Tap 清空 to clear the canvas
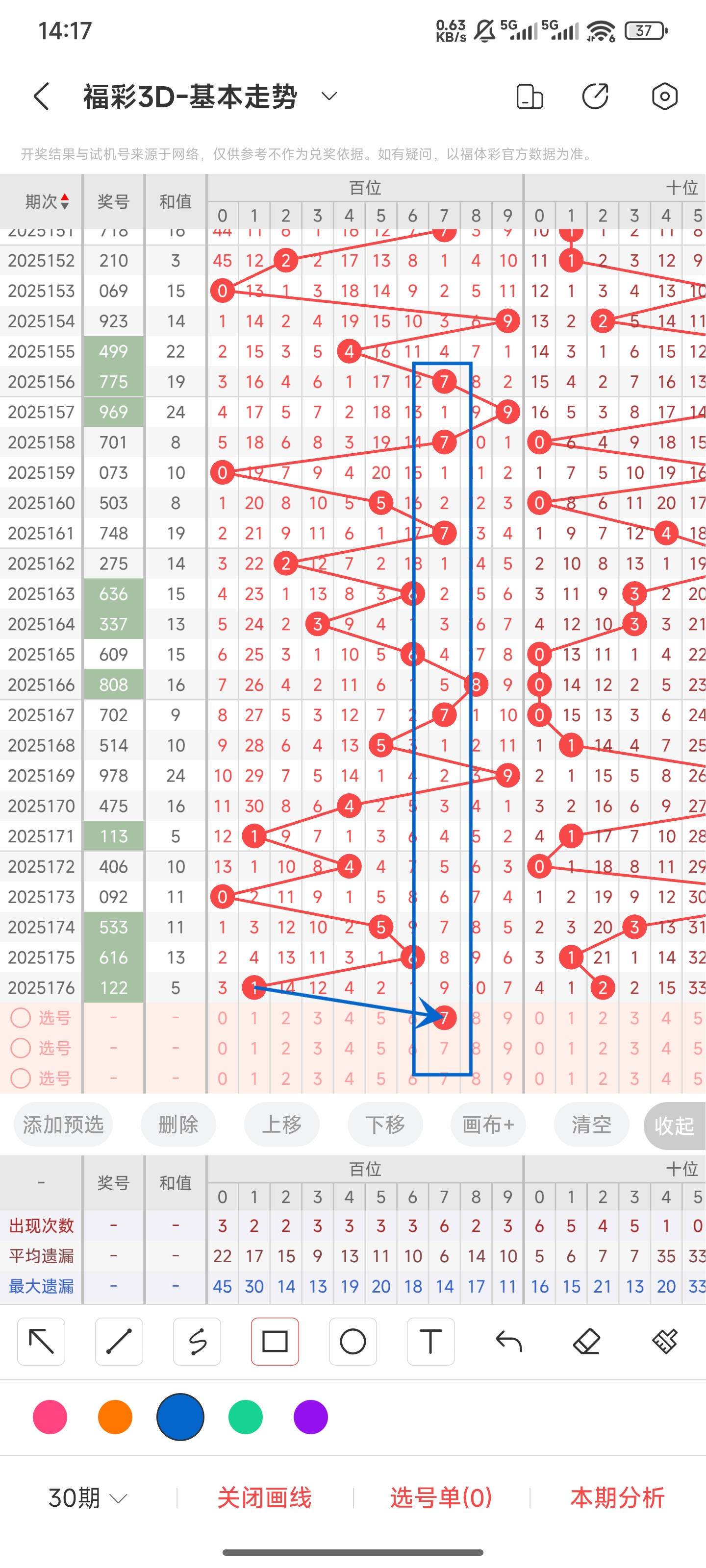The height and width of the screenshot is (1568, 706). [591, 1124]
